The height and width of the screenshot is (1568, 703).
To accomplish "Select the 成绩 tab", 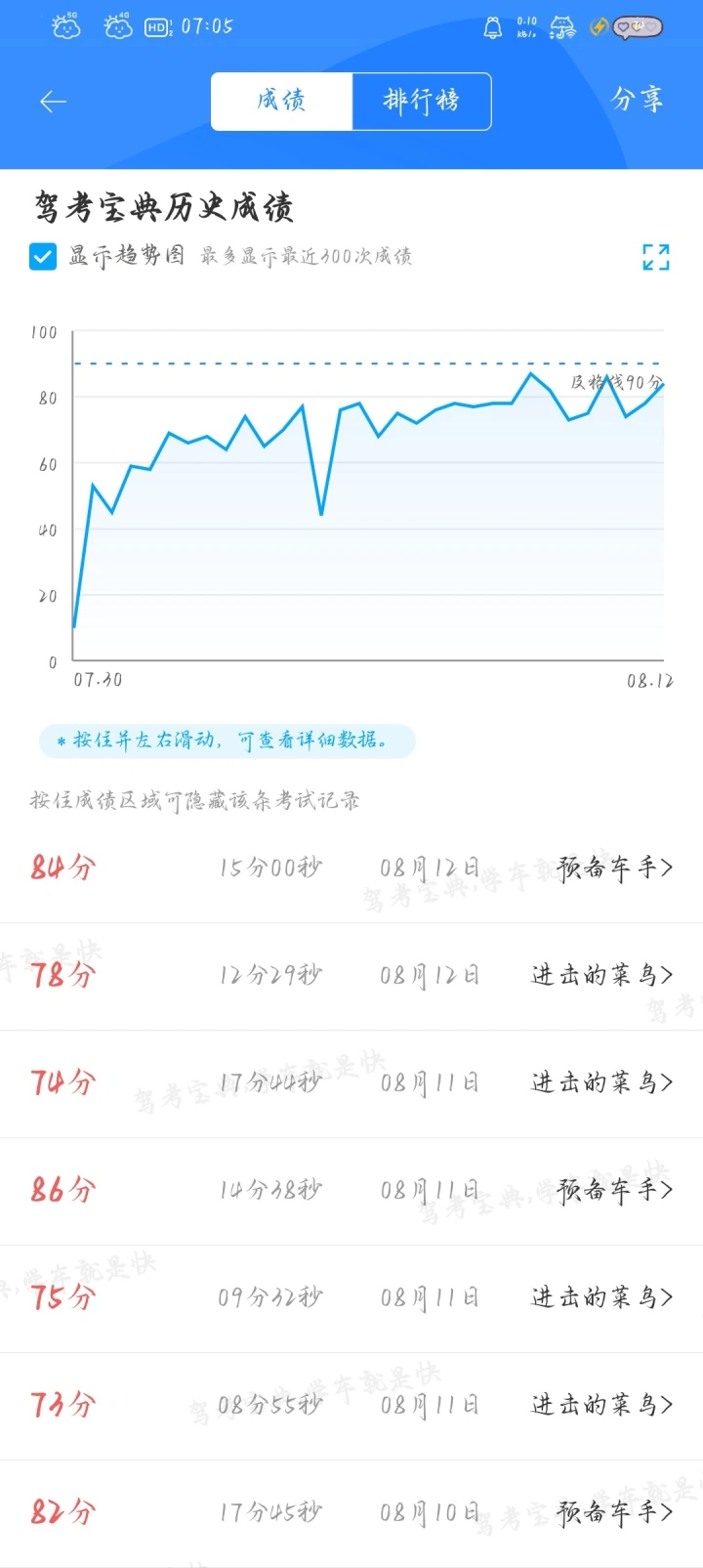I will point(281,101).
